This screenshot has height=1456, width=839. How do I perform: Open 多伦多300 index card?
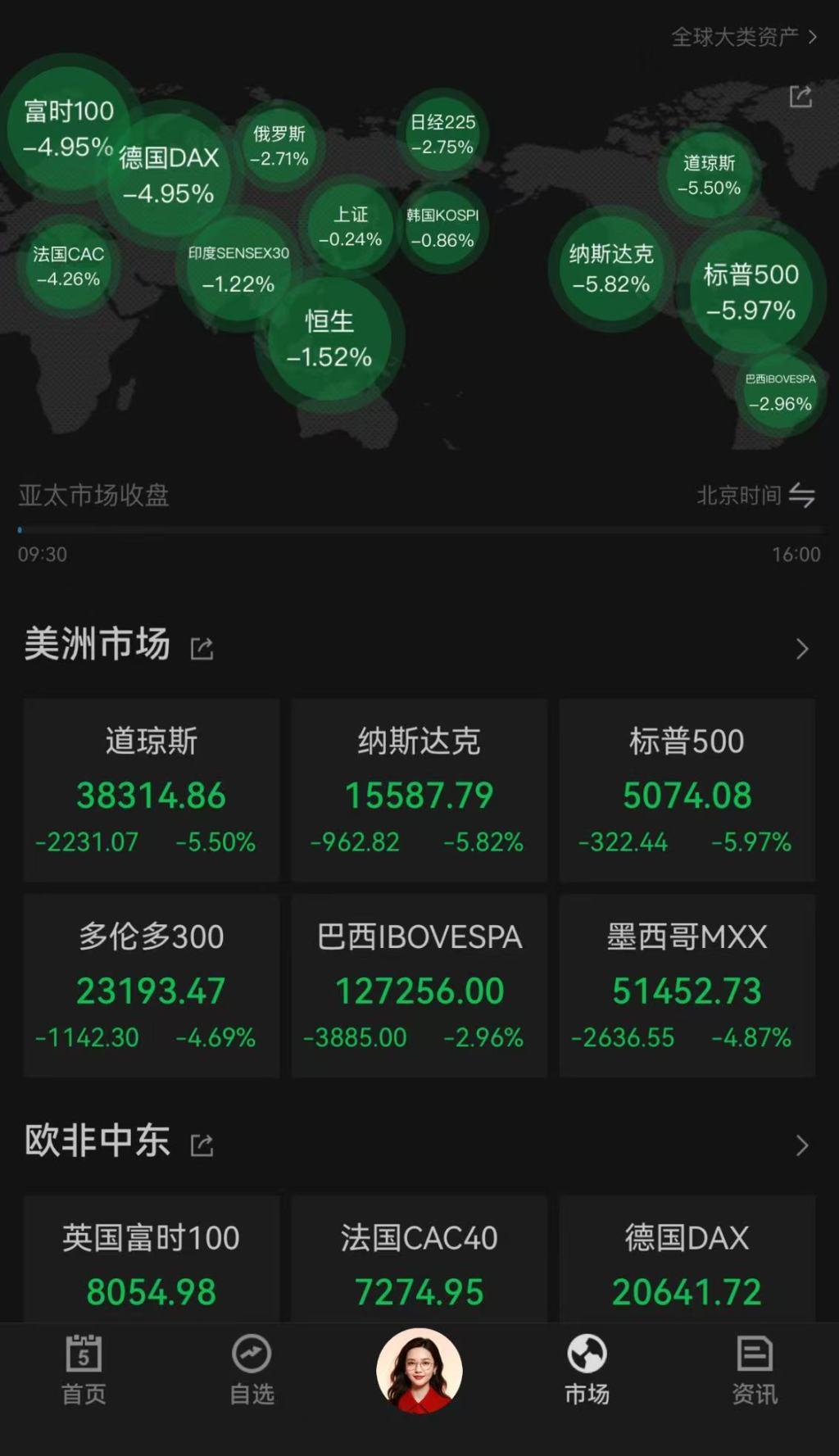point(152,985)
